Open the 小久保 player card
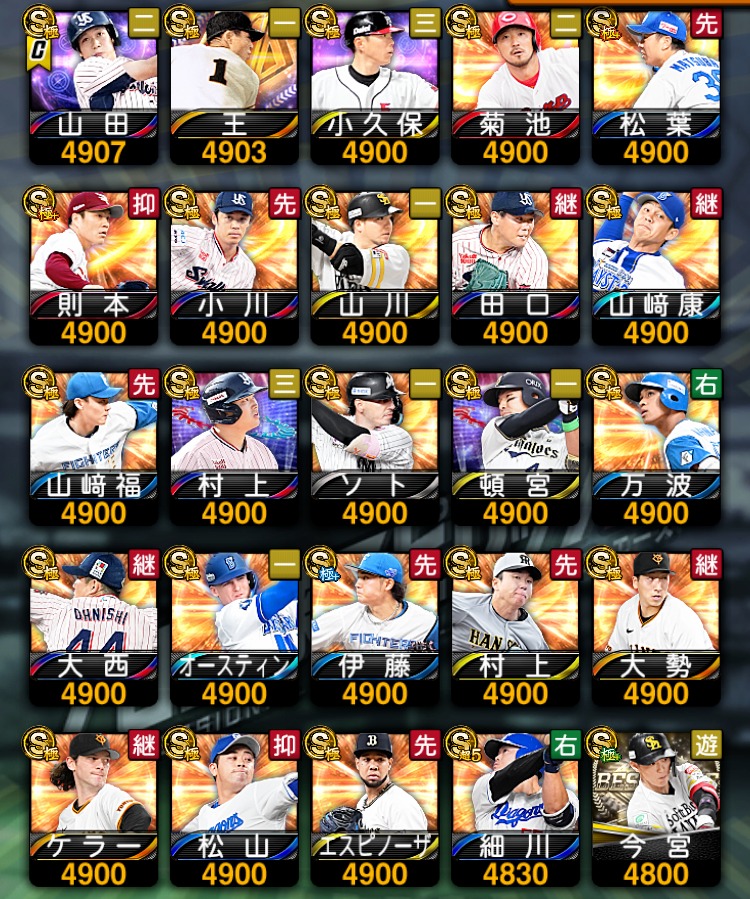 point(375,85)
